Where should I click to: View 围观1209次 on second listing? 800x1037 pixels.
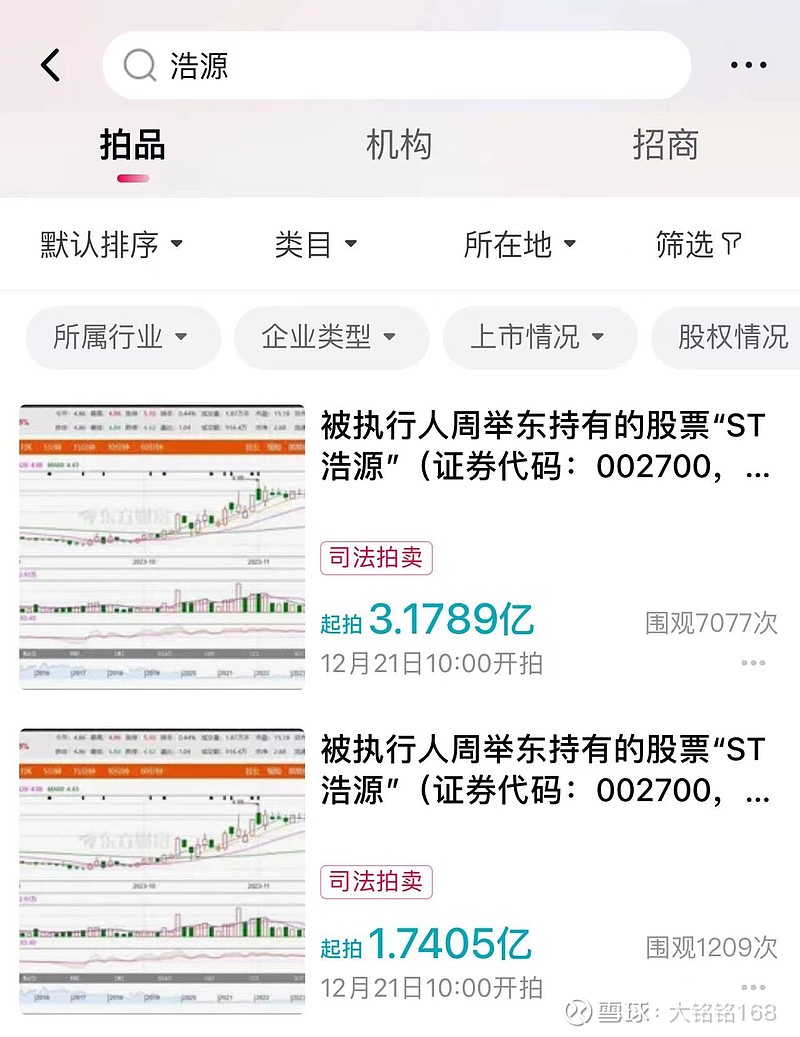point(710,947)
